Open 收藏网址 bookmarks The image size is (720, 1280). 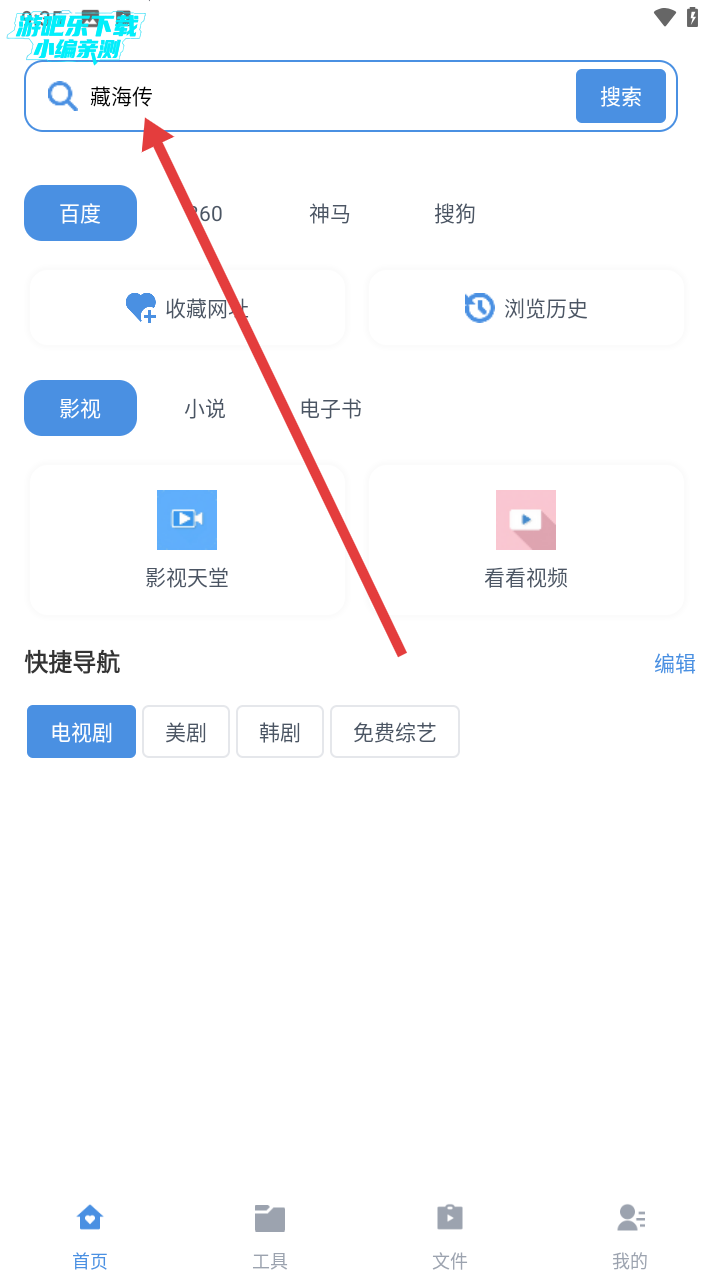(188, 308)
